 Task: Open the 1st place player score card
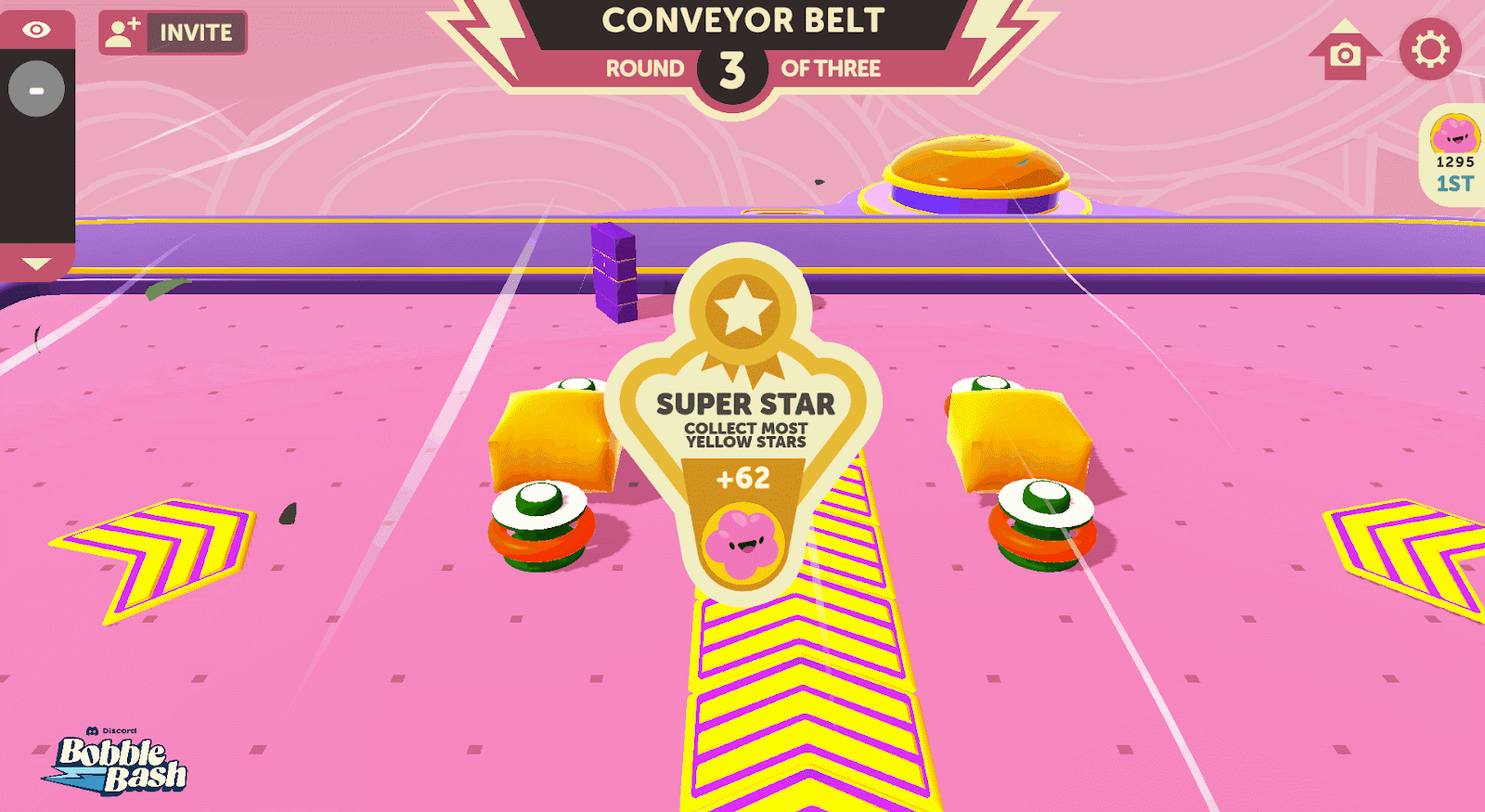pyautogui.click(x=1454, y=155)
